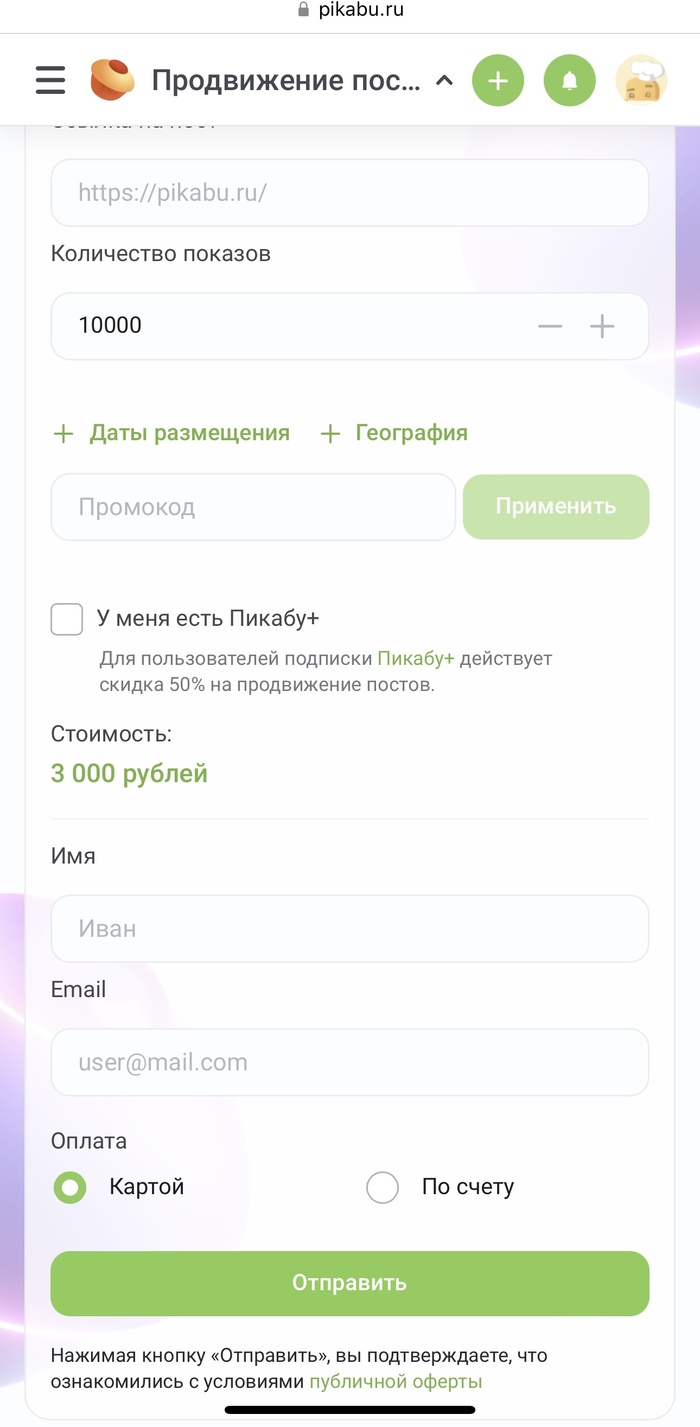Focus the post link https://pikabu.ru/ field
The width and height of the screenshot is (700, 1427).
tap(350, 193)
